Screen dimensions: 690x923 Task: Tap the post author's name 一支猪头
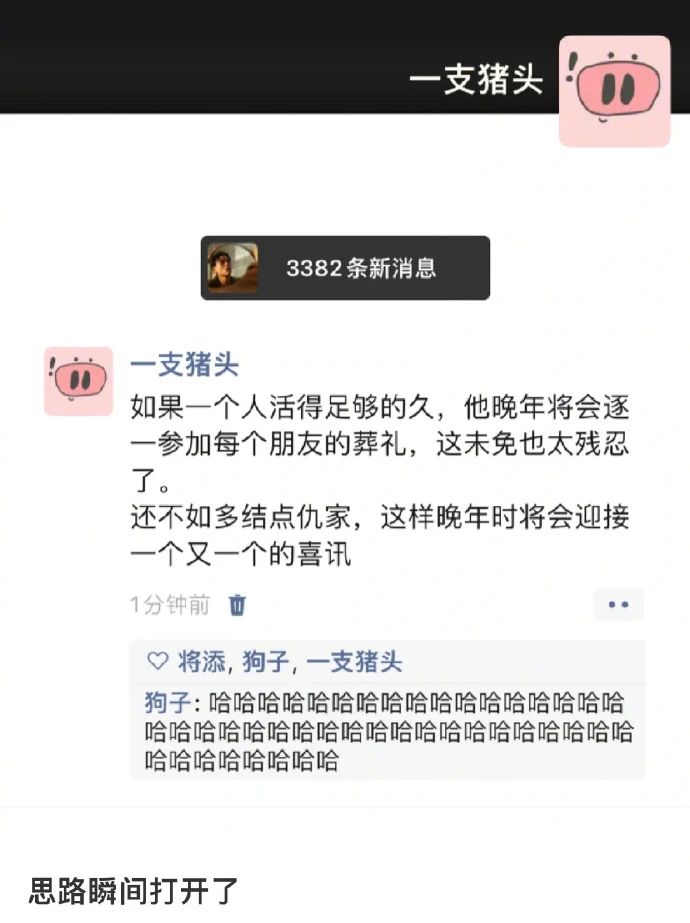tap(185, 364)
